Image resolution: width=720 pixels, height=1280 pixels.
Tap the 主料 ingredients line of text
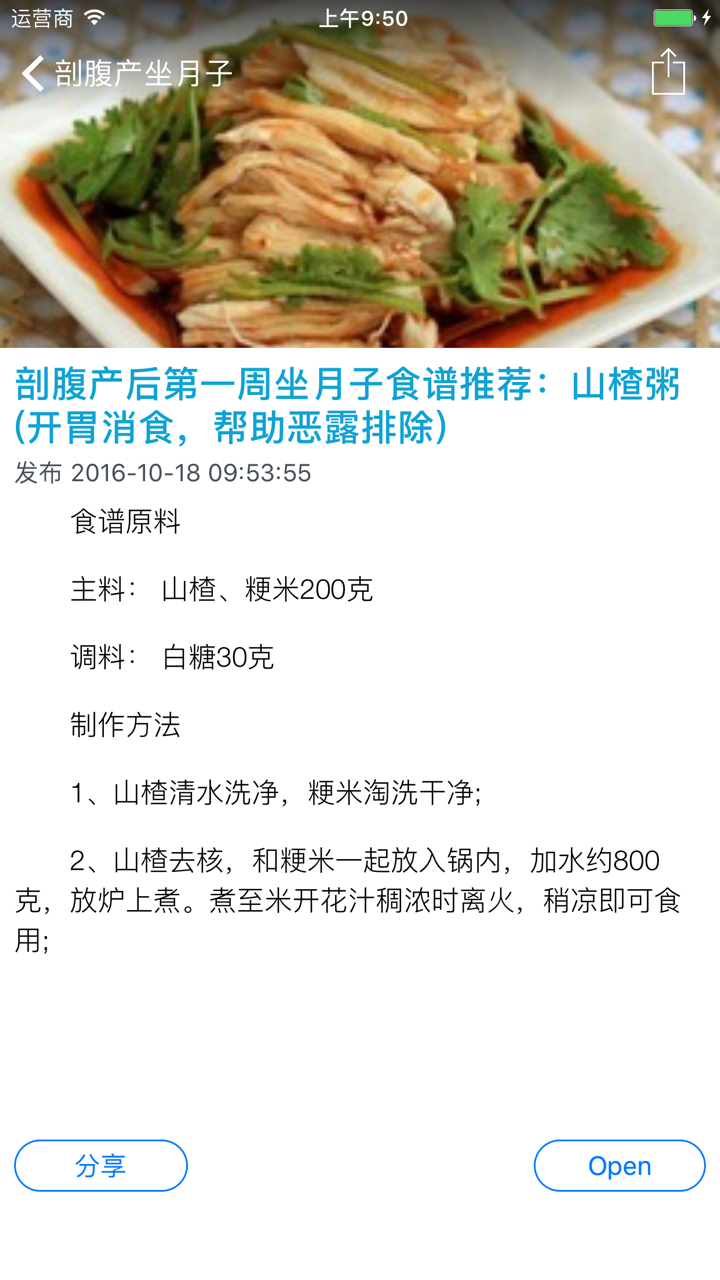220,590
